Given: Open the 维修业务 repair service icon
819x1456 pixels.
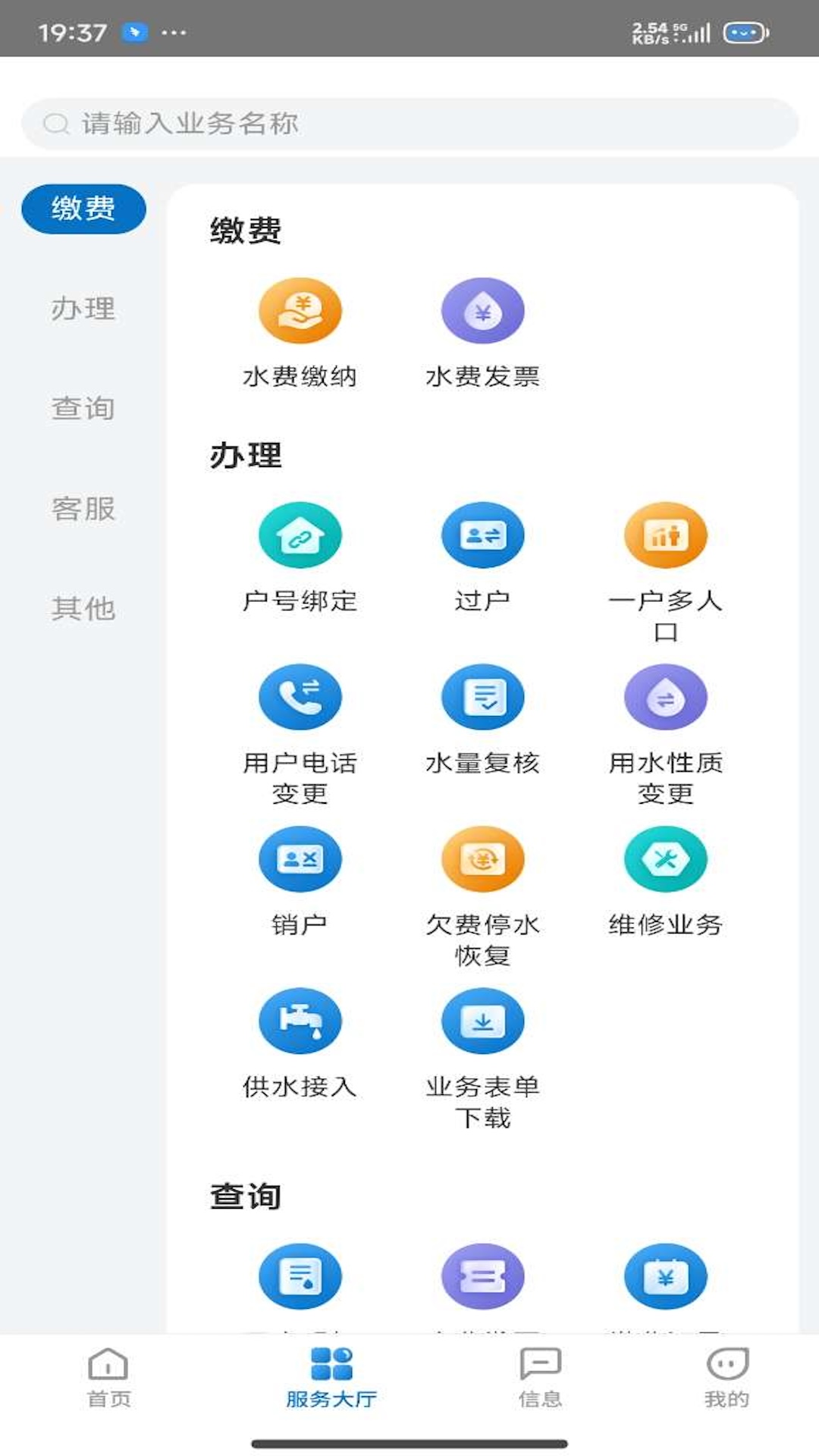Looking at the screenshot, I should (x=666, y=858).
